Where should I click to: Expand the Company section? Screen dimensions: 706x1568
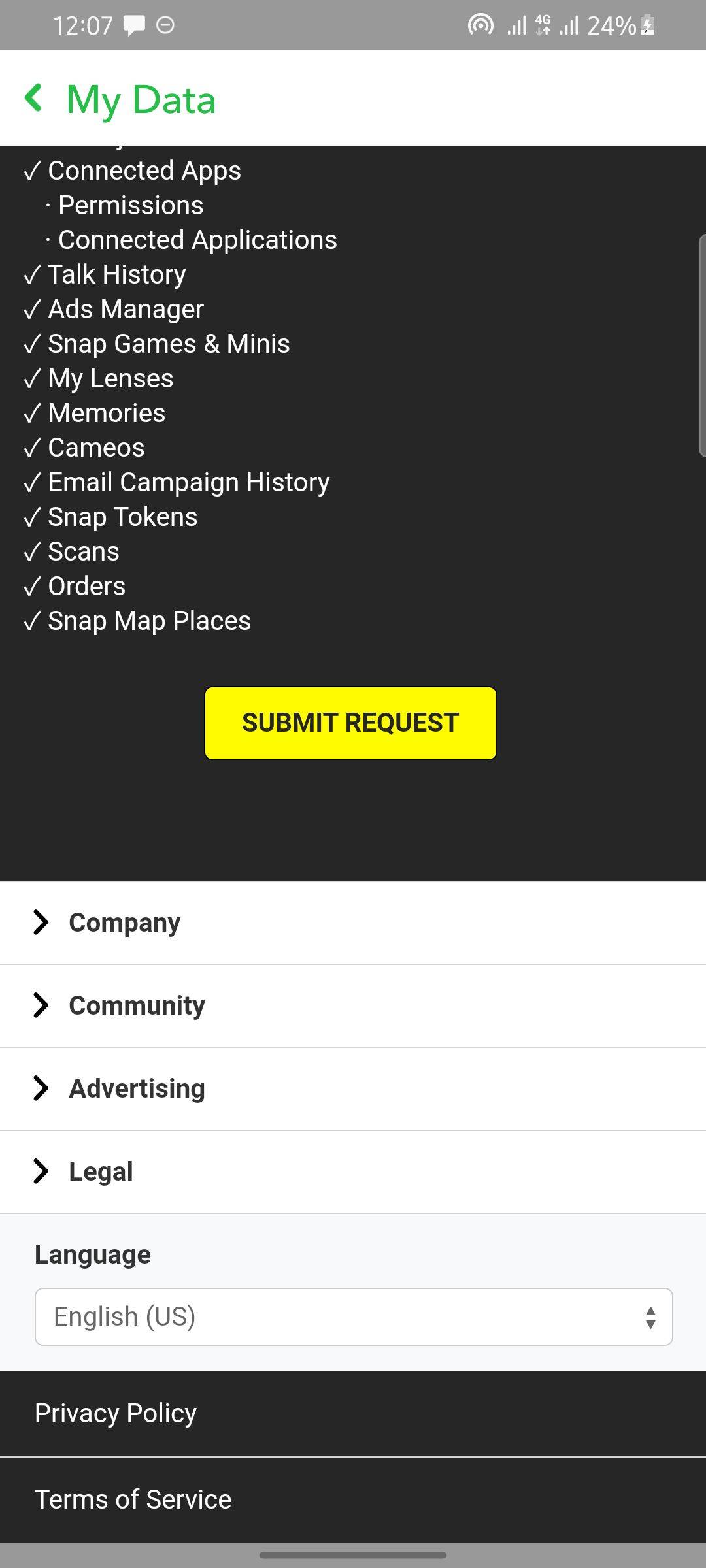click(353, 923)
